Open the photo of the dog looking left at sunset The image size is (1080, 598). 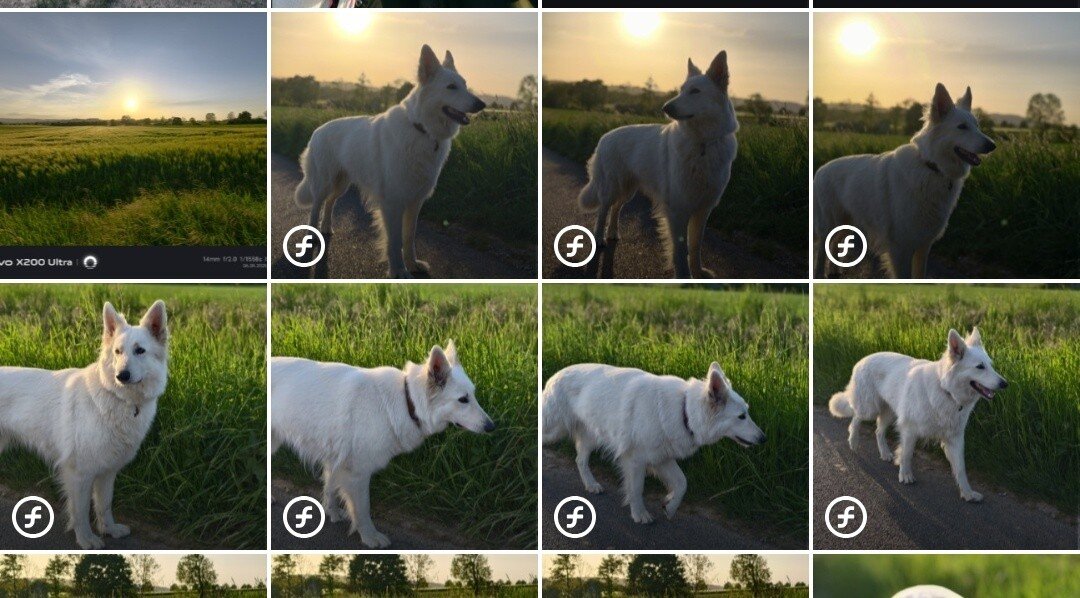pos(675,145)
